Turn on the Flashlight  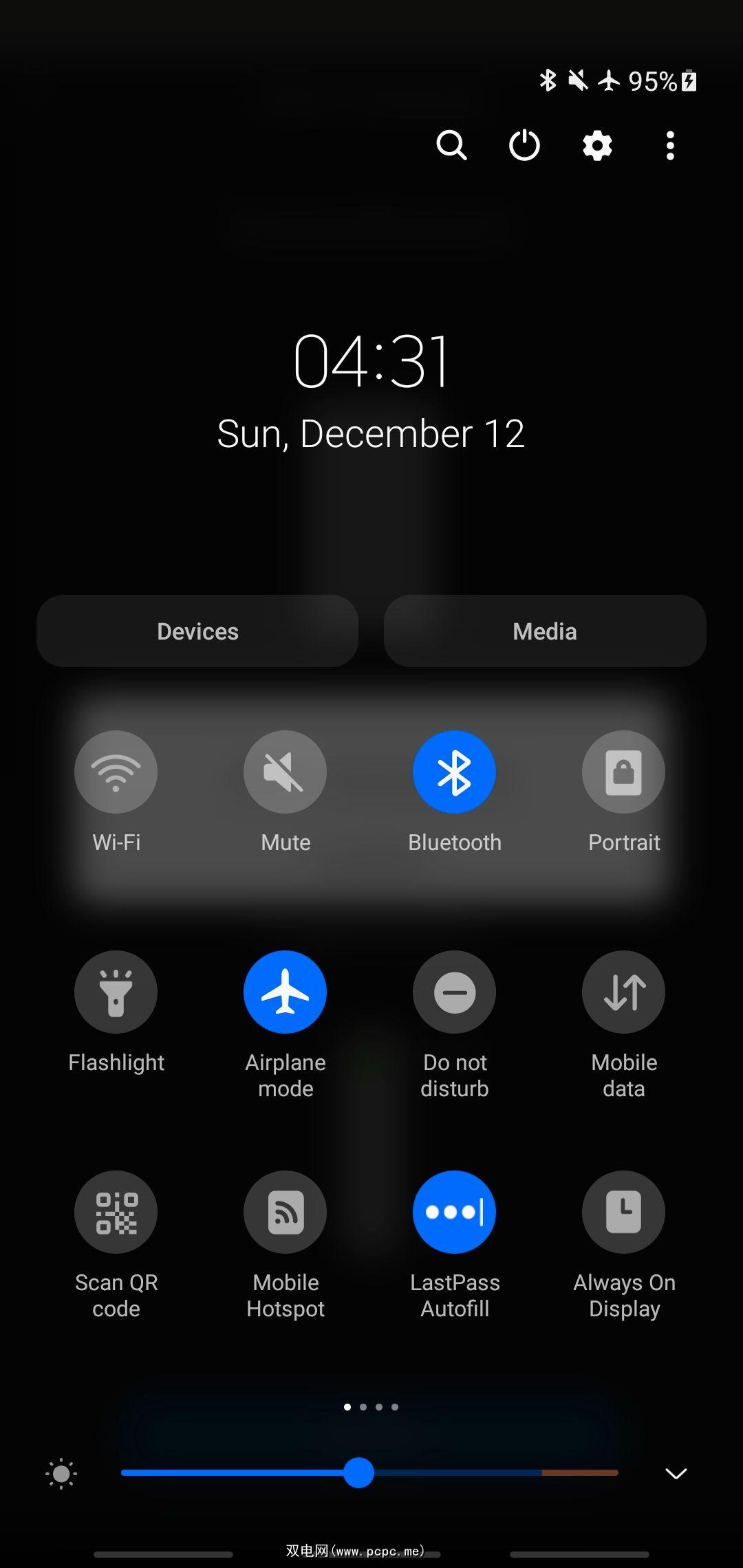tap(116, 992)
